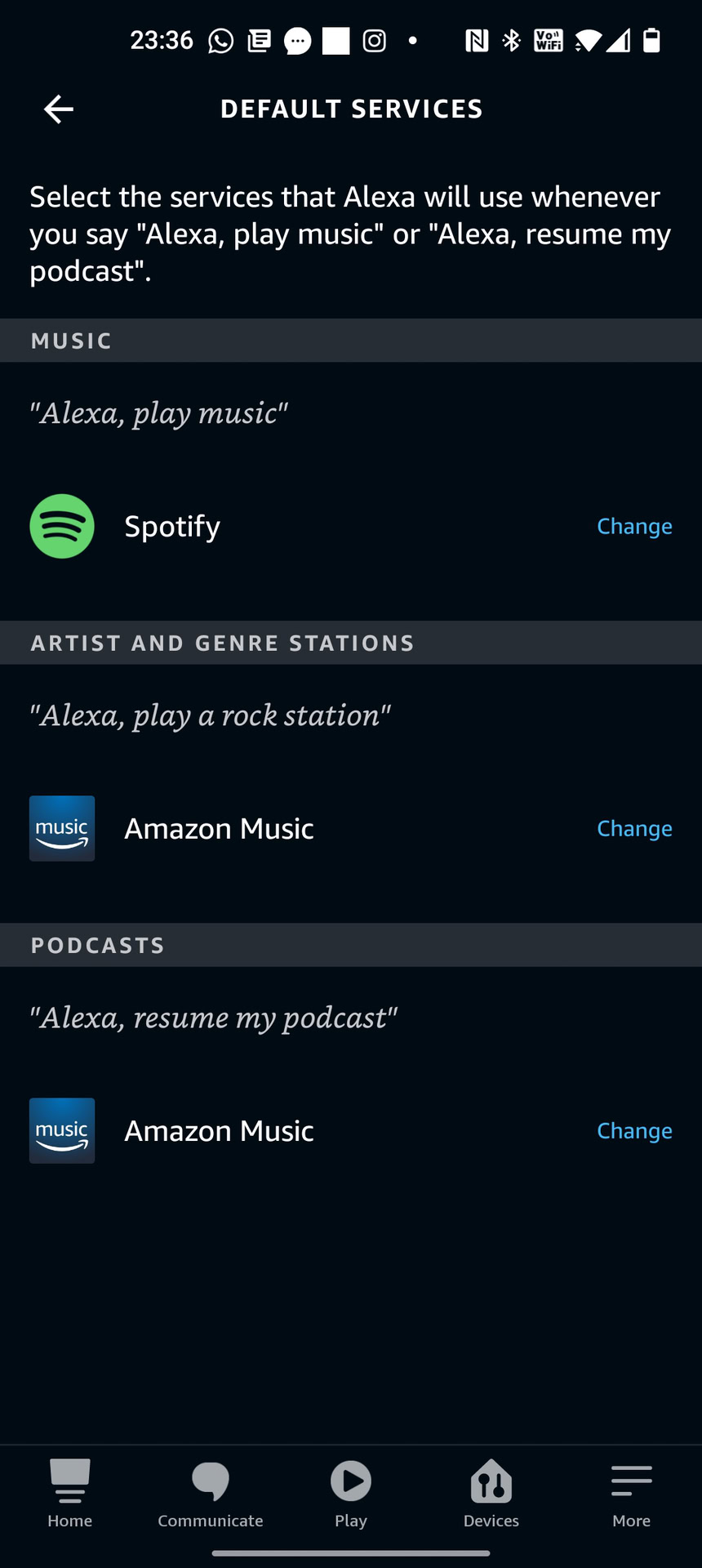Viewport: 702px width, 1568px height.
Task: Open the Devices tab
Action: coord(491,1494)
